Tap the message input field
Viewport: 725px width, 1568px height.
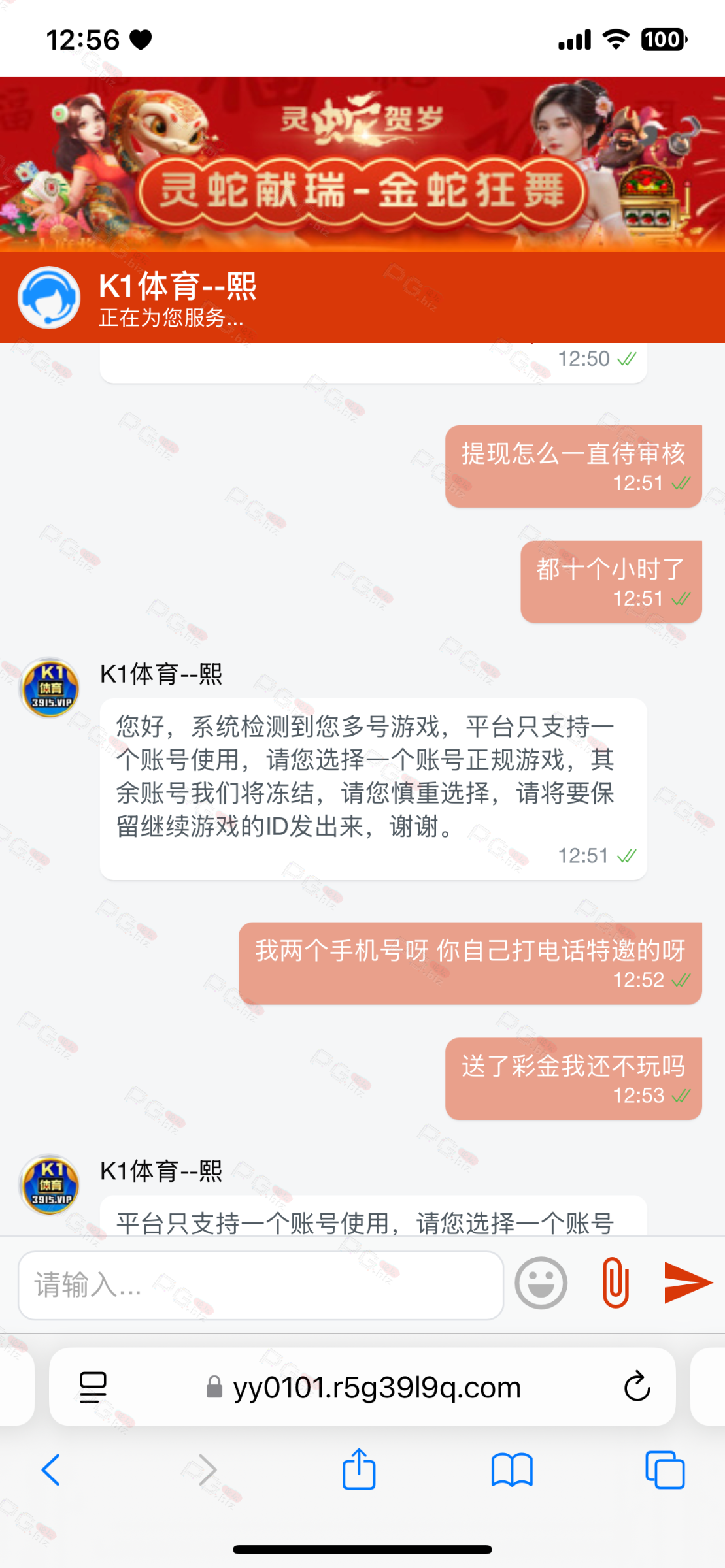coord(260,1284)
